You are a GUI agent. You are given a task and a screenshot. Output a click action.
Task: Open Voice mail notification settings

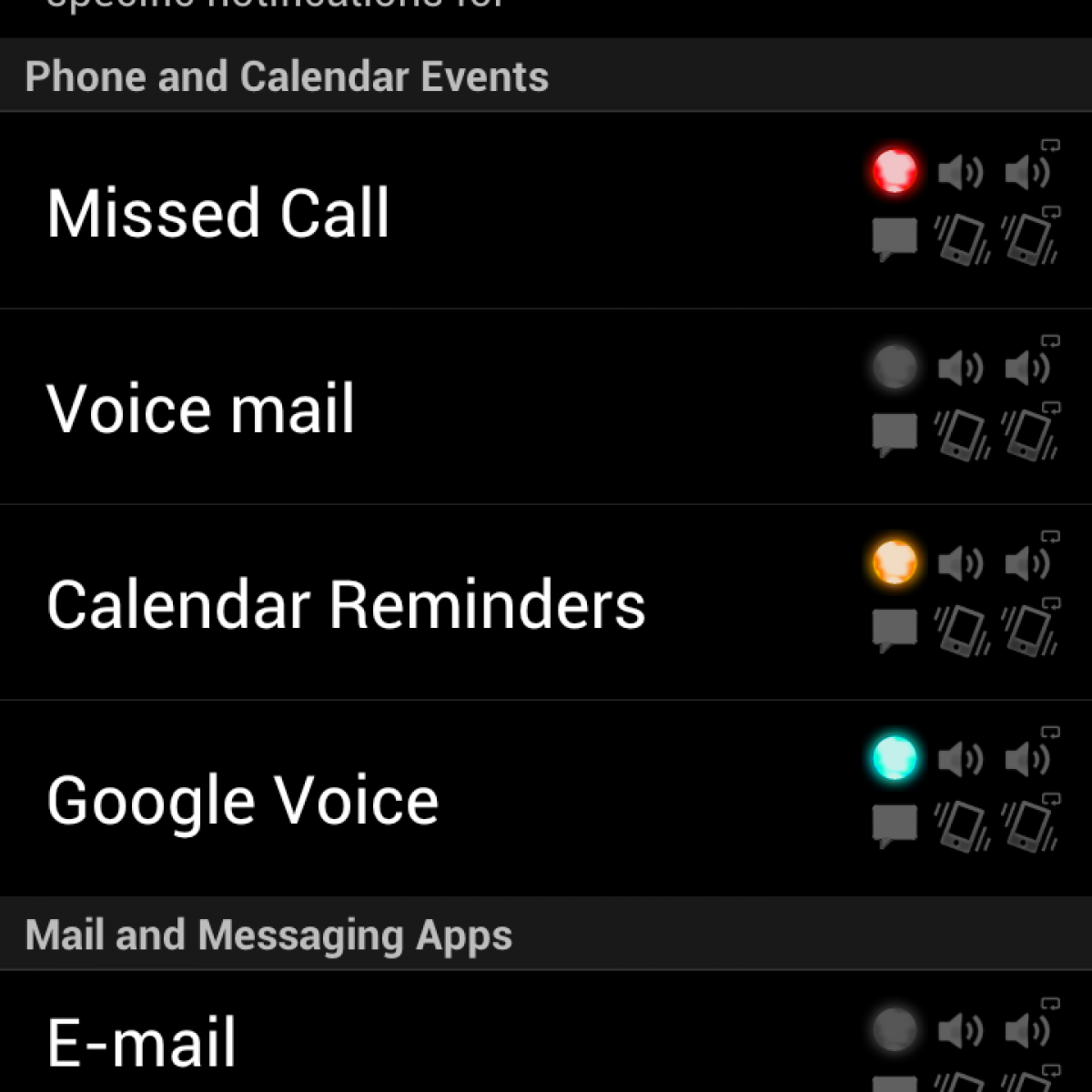tap(200, 409)
